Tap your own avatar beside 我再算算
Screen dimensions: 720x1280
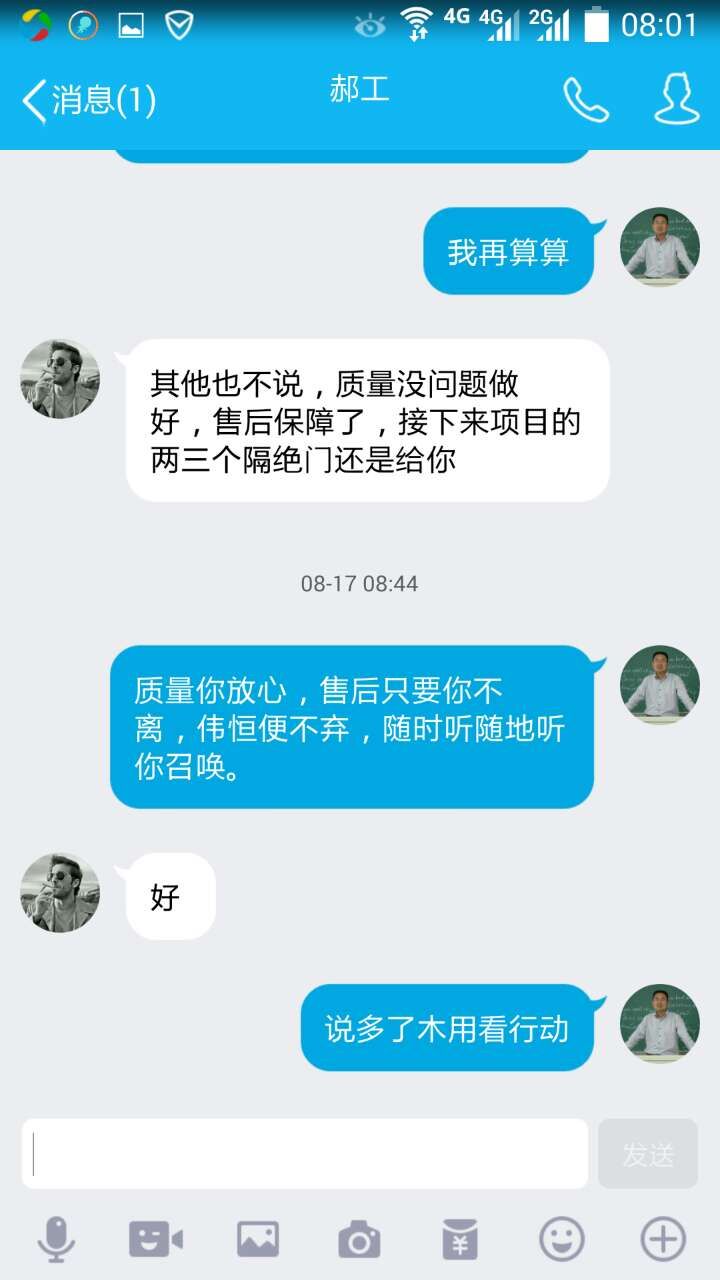point(660,248)
